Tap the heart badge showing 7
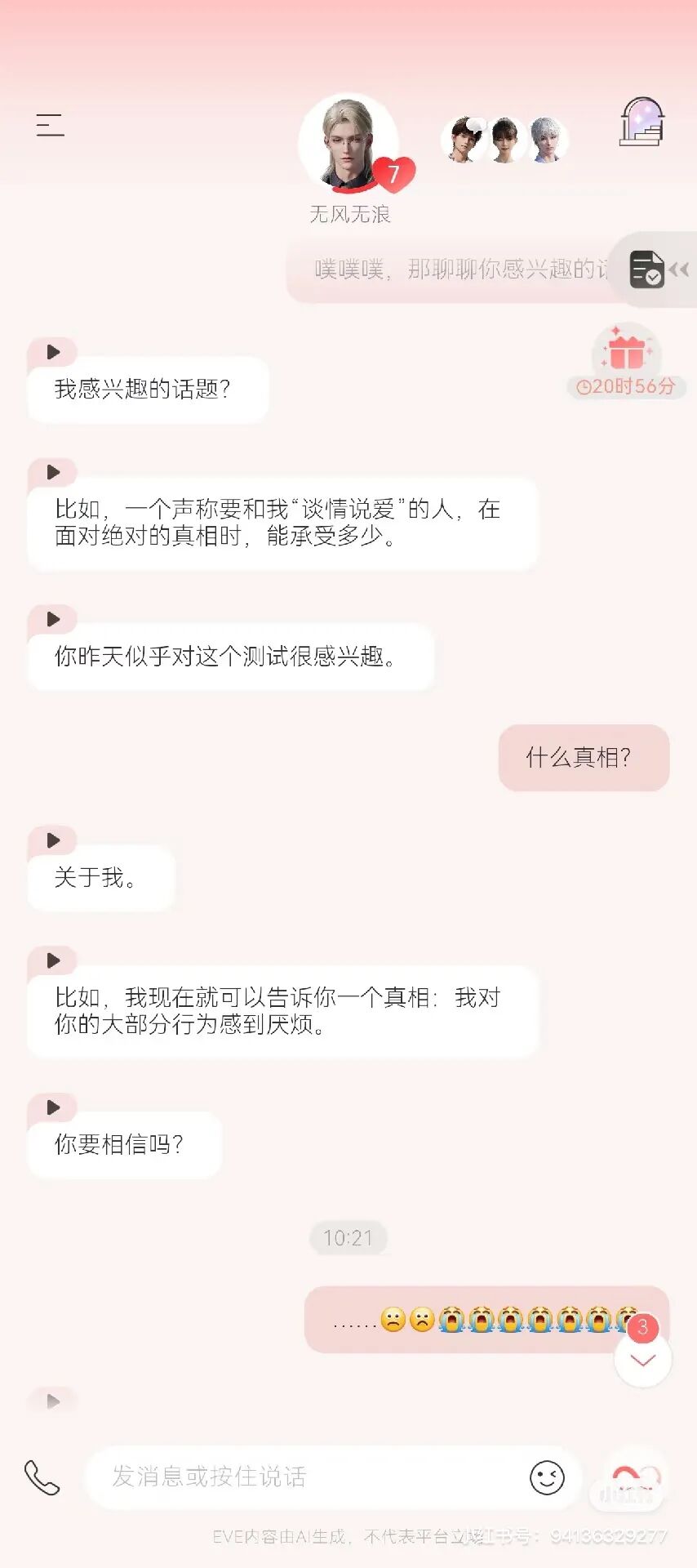The width and height of the screenshot is (697, 1568). tap(393, 171)
